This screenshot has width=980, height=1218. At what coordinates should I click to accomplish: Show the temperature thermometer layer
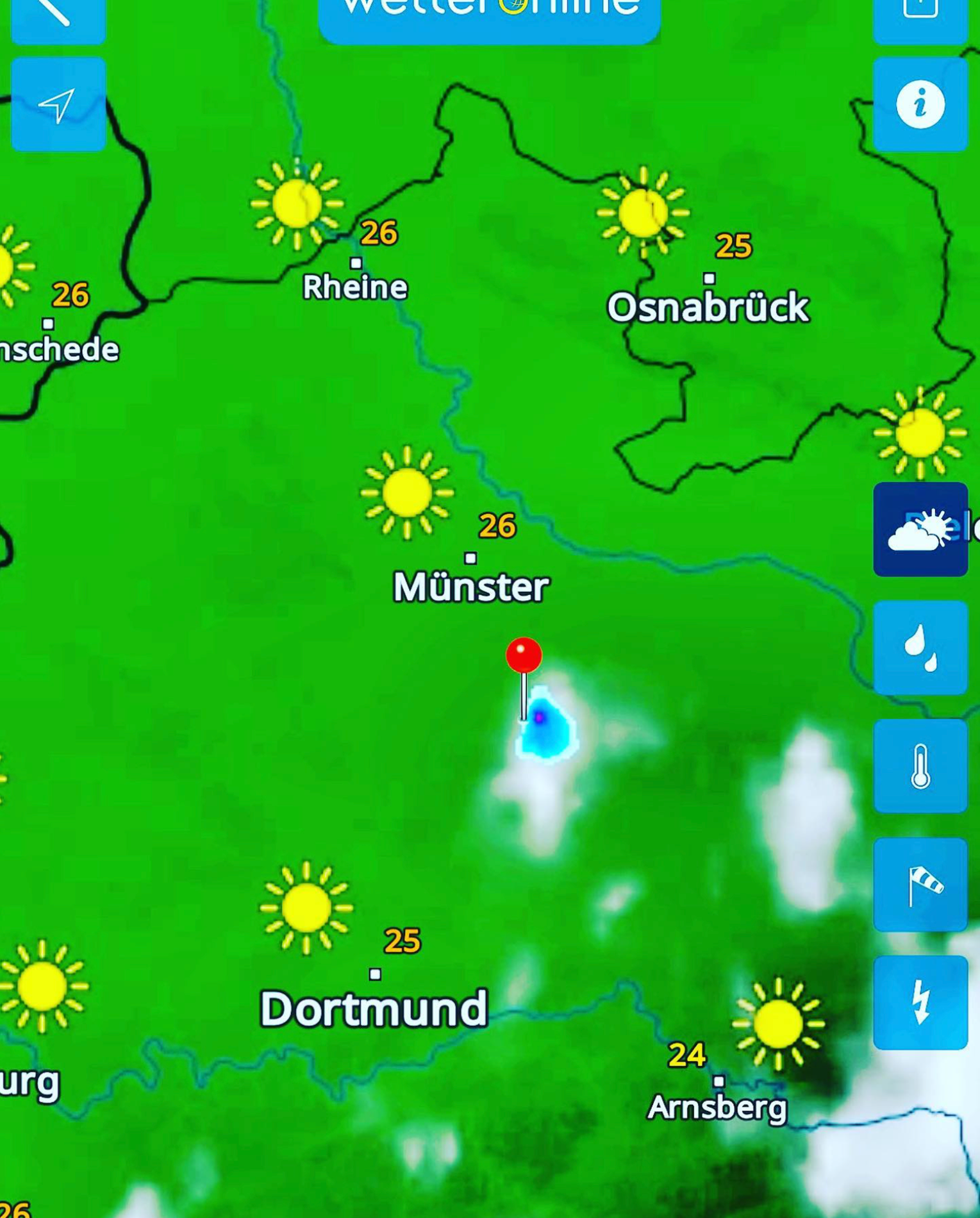[x=920, y=766]
